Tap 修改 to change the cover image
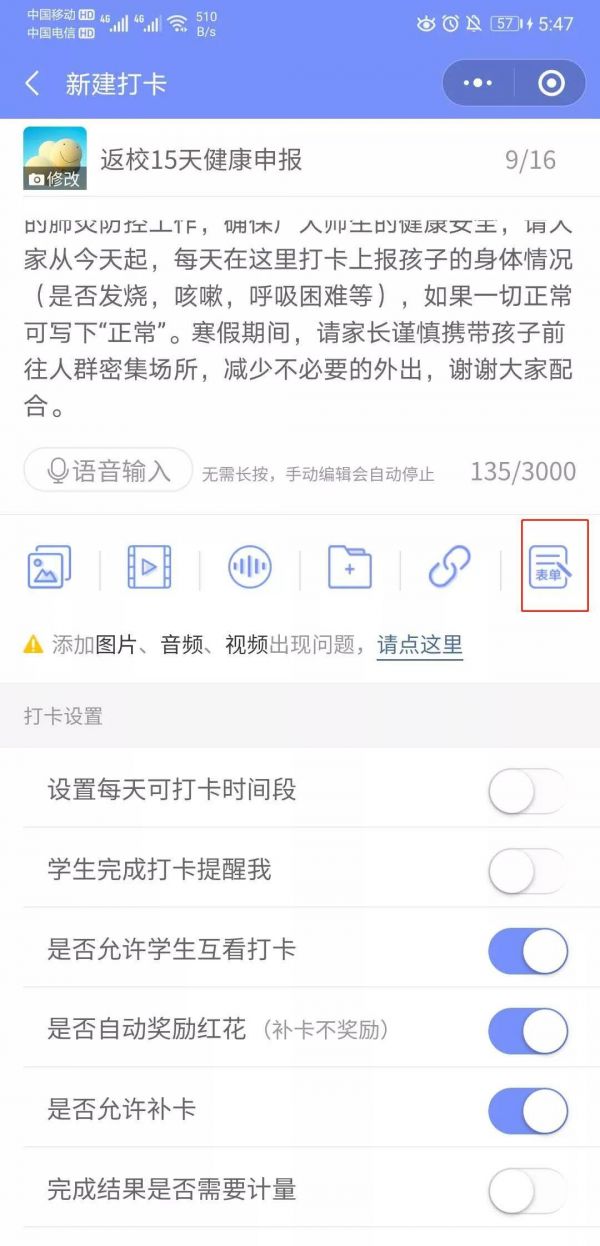The image size is (600, 1246). click(55, 179)
